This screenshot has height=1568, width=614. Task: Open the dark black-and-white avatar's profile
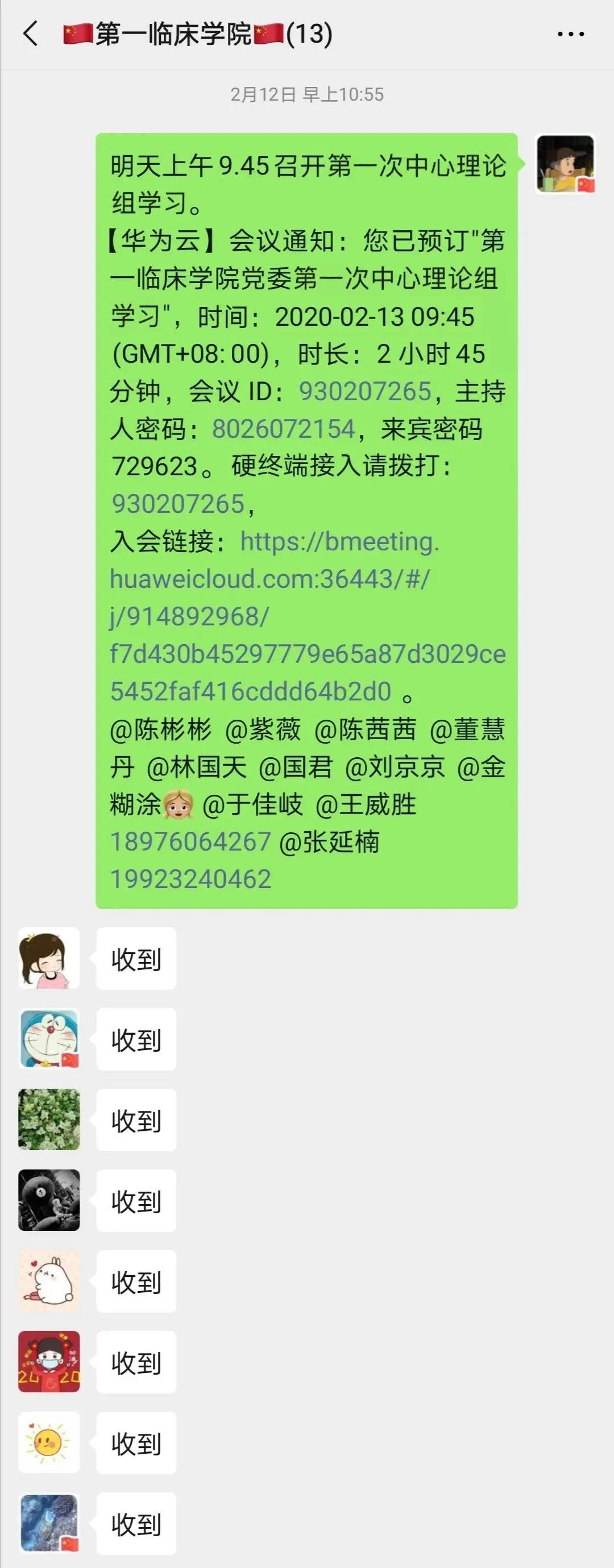tap(49, 1200)
